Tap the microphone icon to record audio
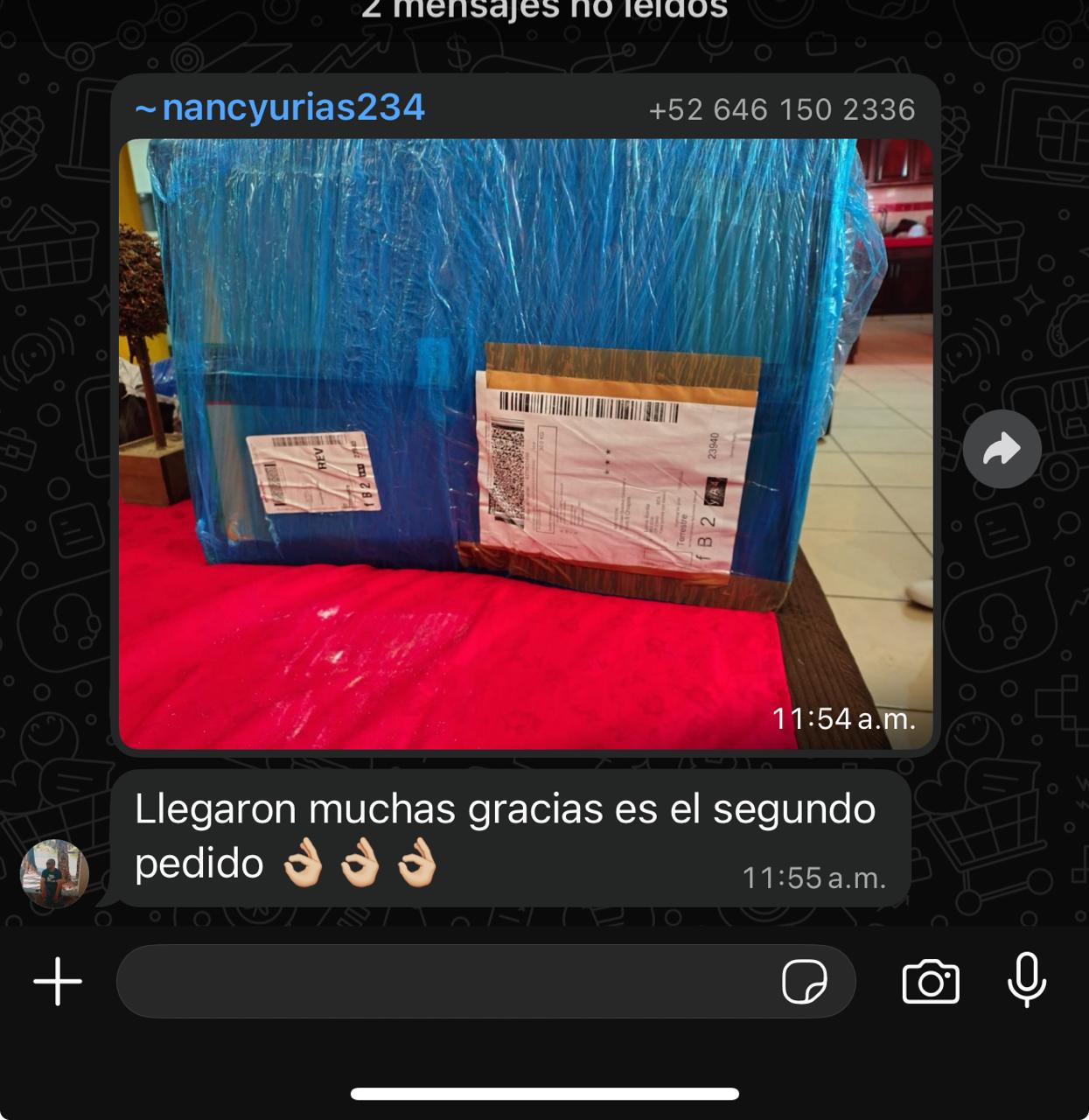 click(x=1028, y=982)
